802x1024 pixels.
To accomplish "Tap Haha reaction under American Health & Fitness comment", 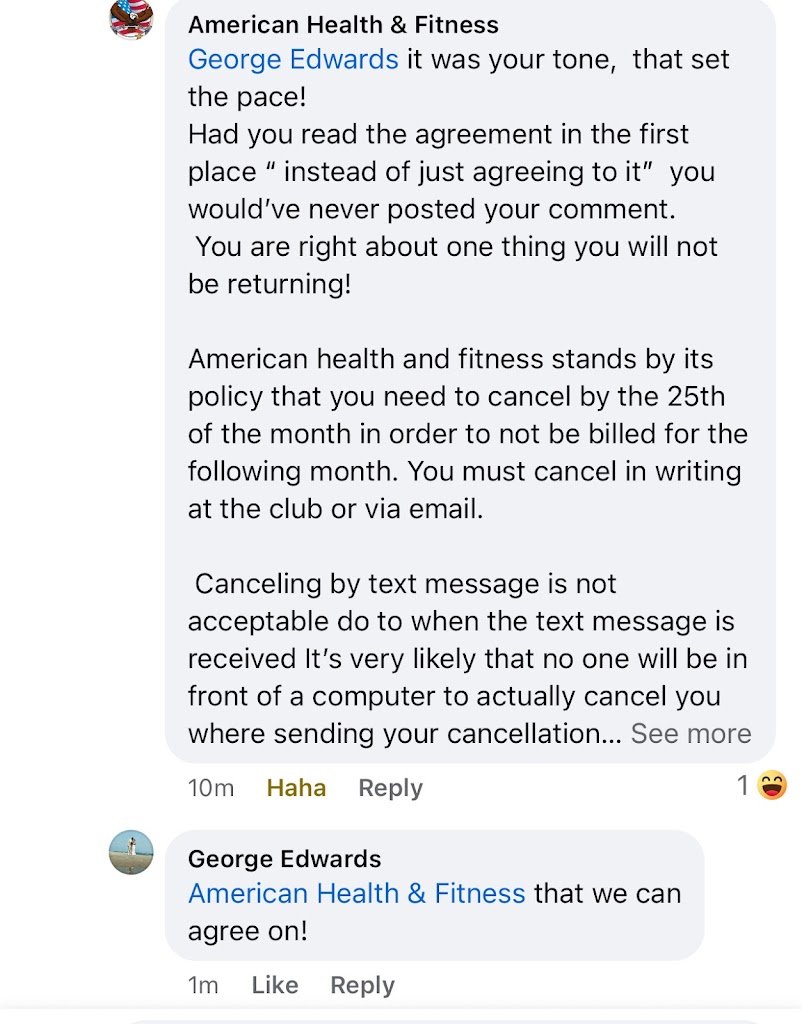I will click(296, 788).
